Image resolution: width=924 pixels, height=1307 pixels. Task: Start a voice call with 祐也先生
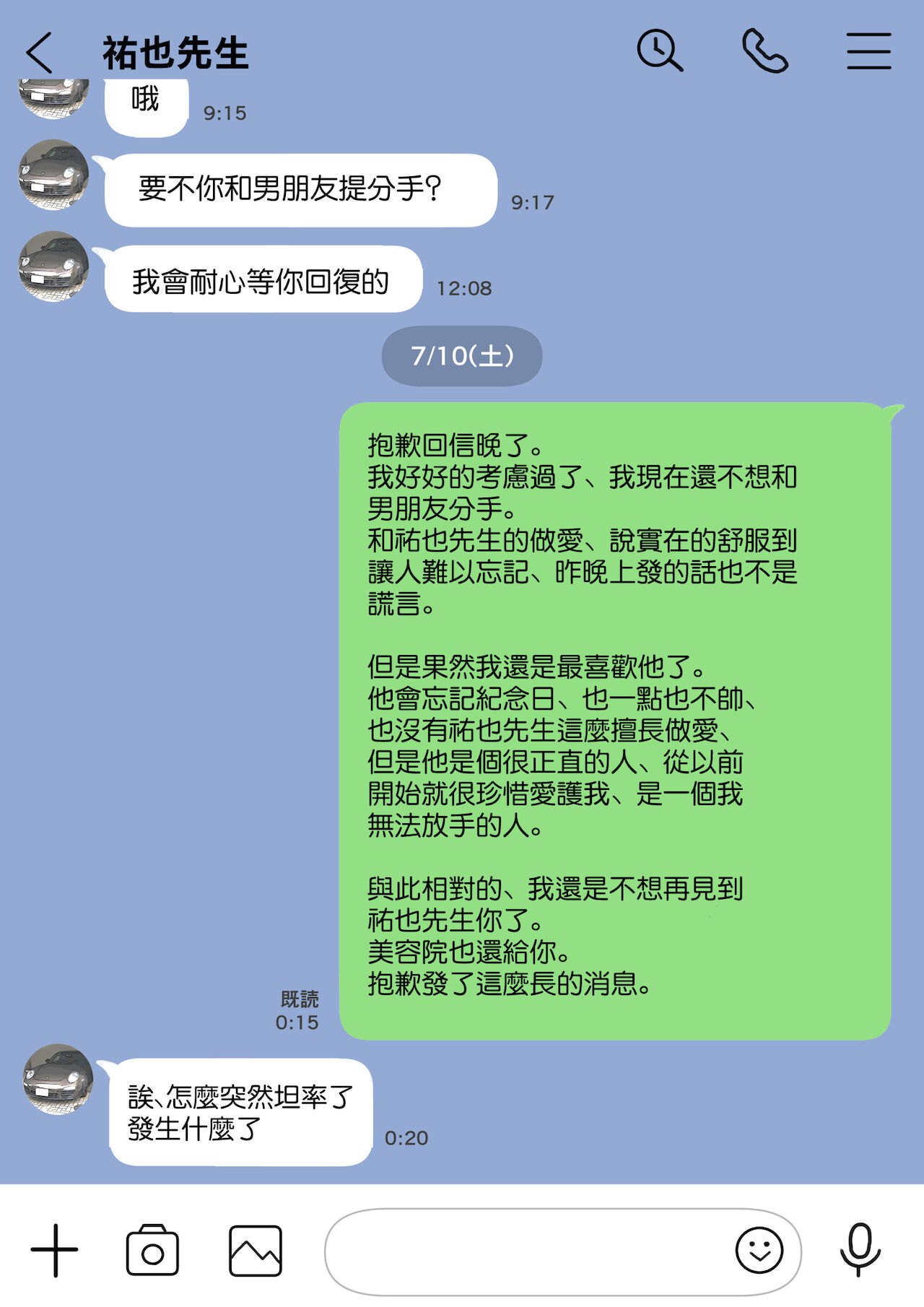tap(764, 51)
